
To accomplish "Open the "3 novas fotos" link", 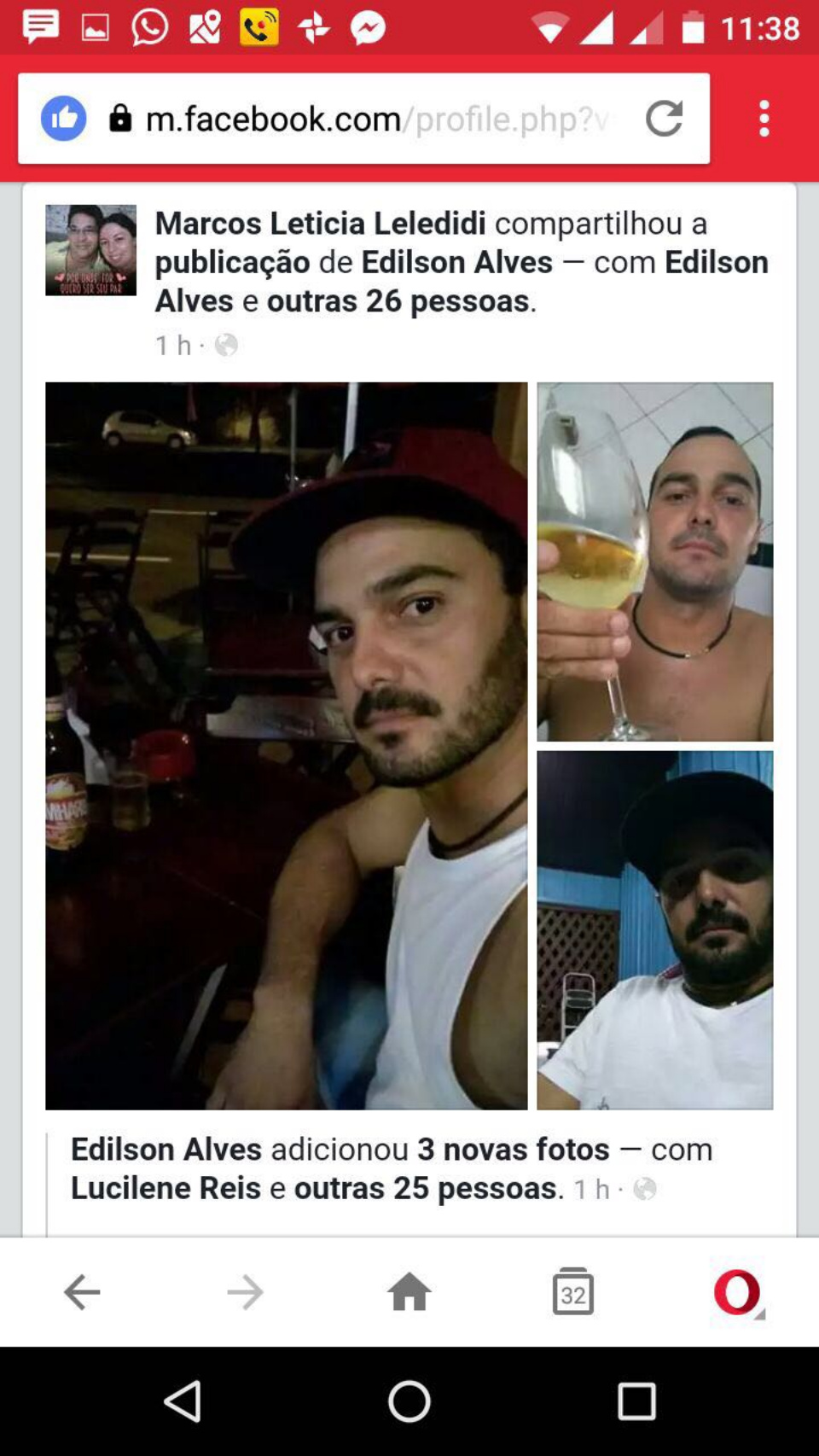I will tap(513, 1150).
